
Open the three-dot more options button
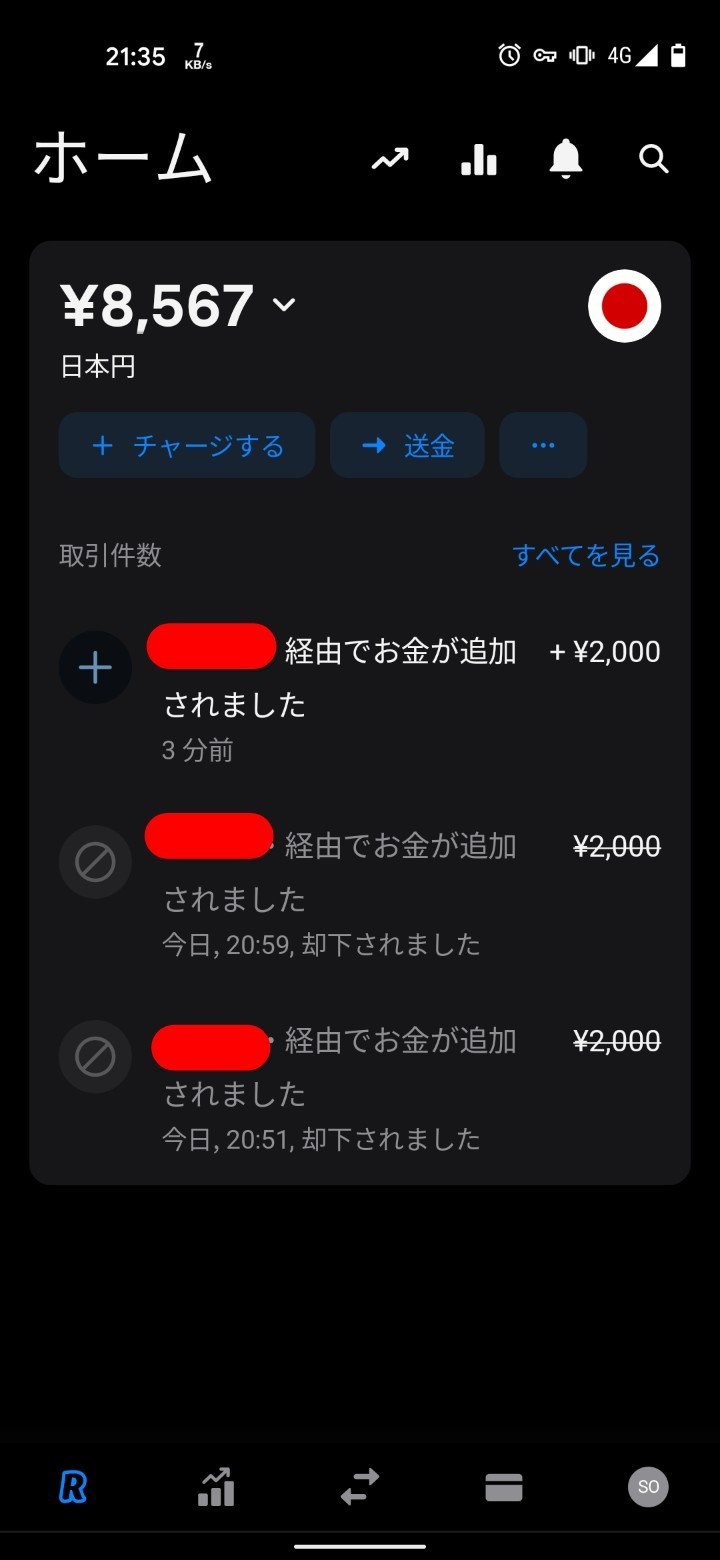point(543,445)
